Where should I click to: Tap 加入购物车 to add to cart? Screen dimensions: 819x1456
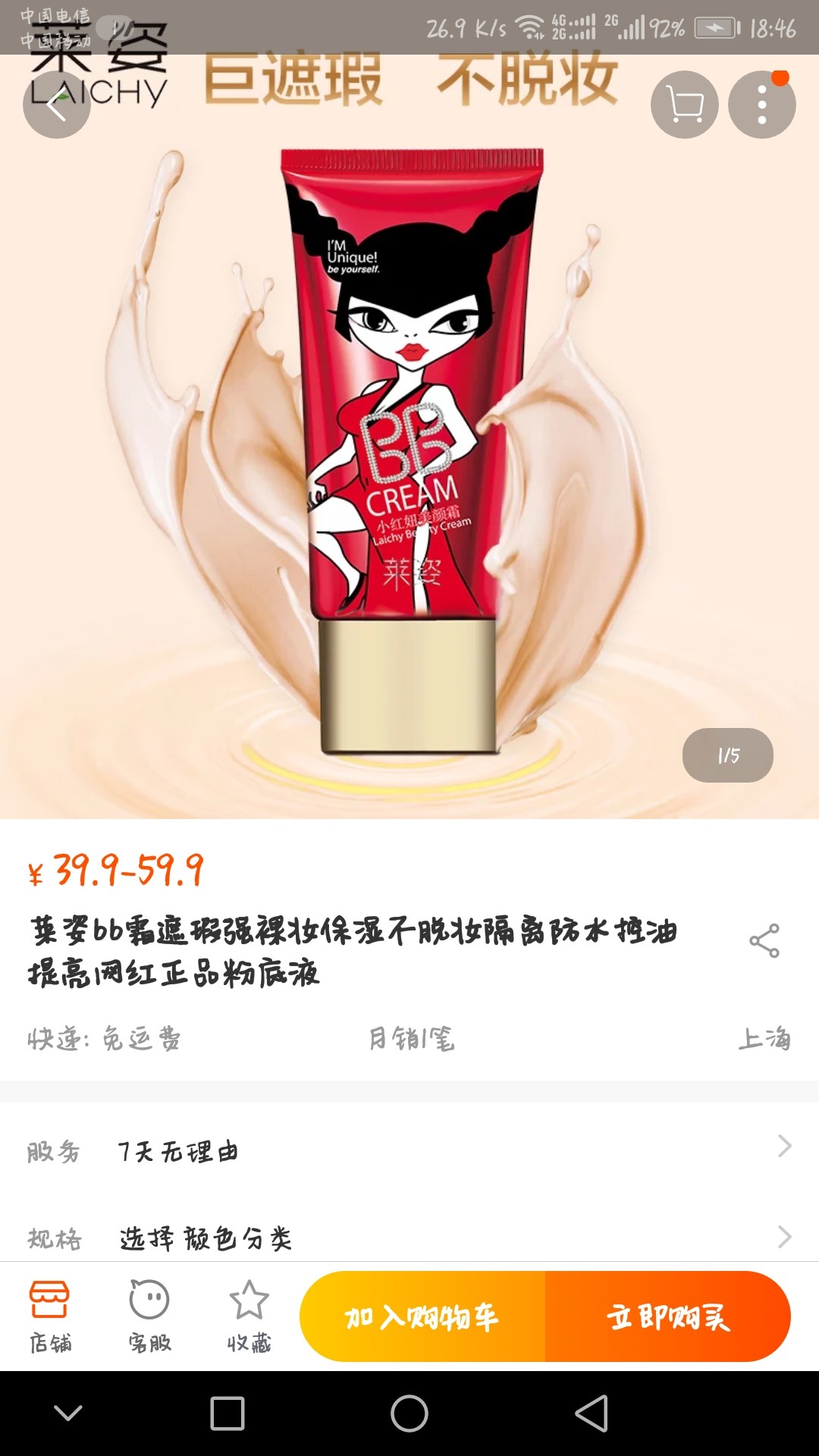tap(422, 1316)
